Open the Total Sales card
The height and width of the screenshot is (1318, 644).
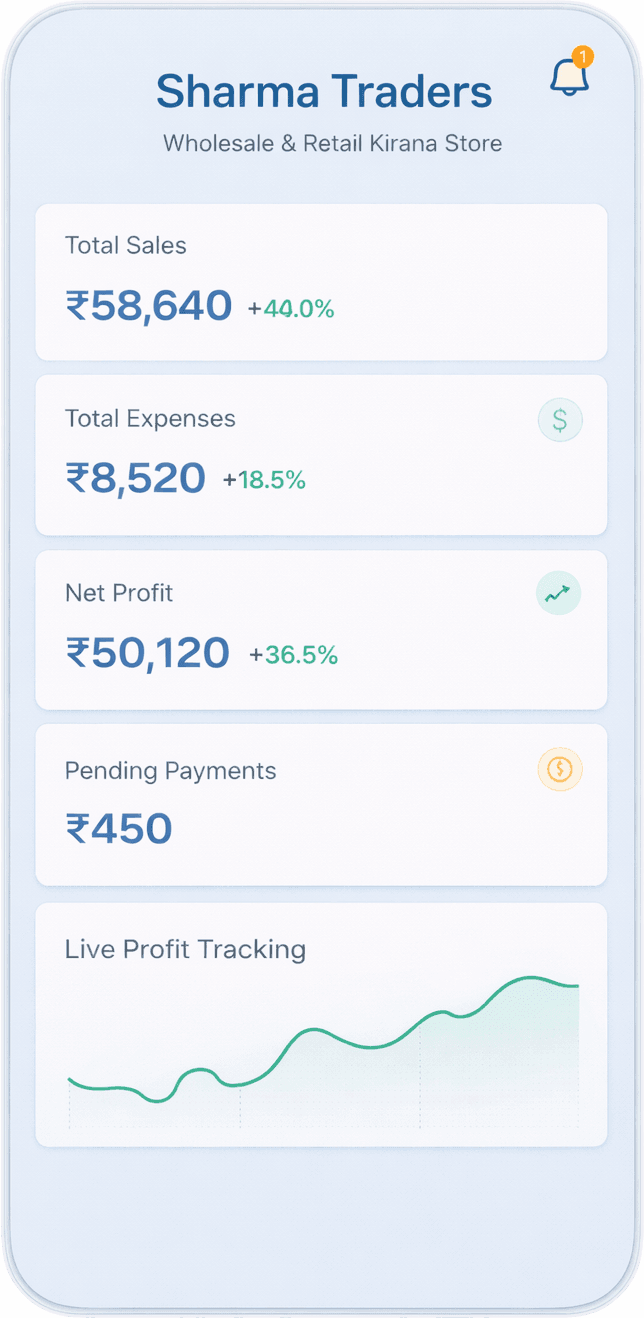point(321,282)
